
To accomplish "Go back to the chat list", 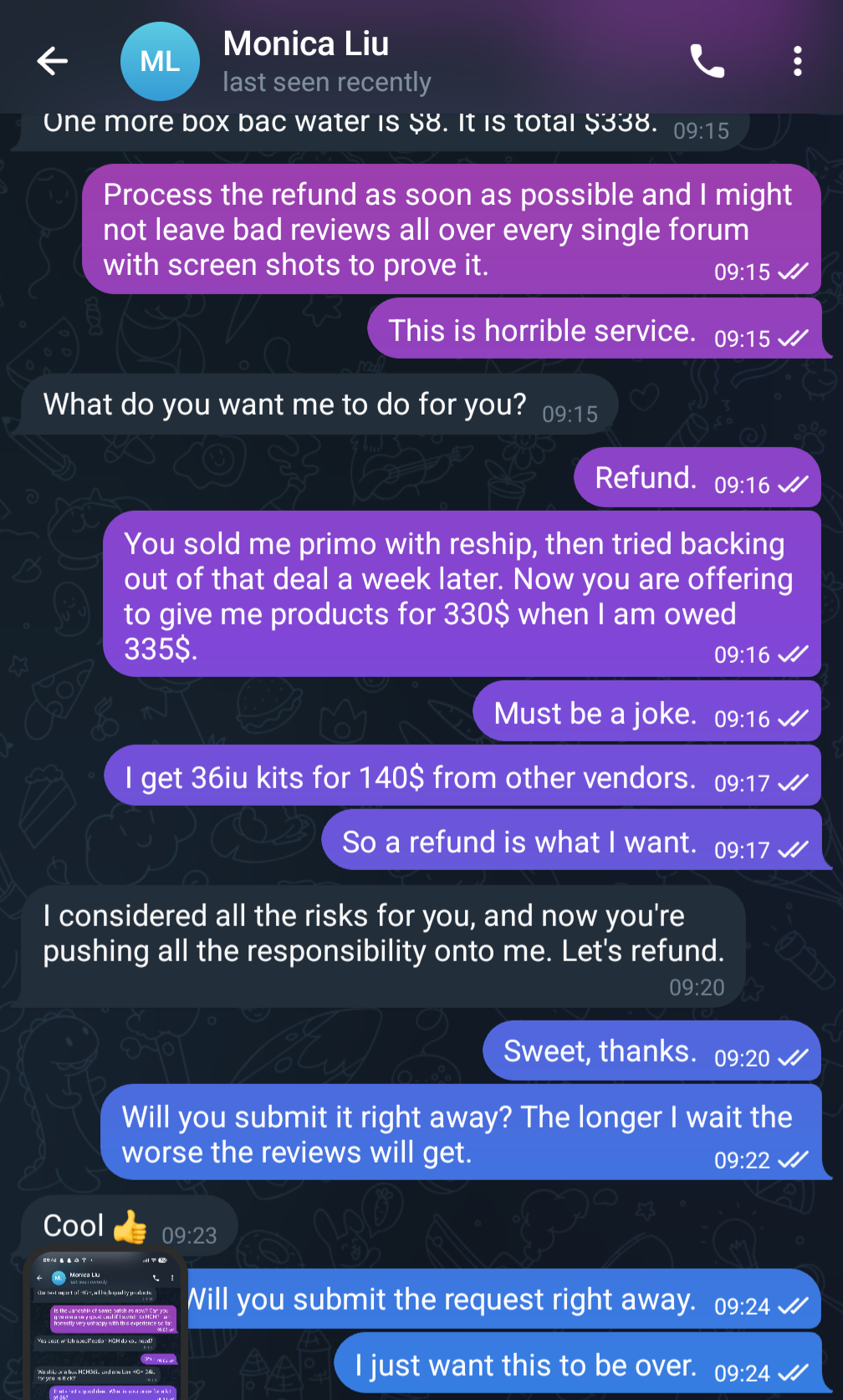I will coord(52,61).
